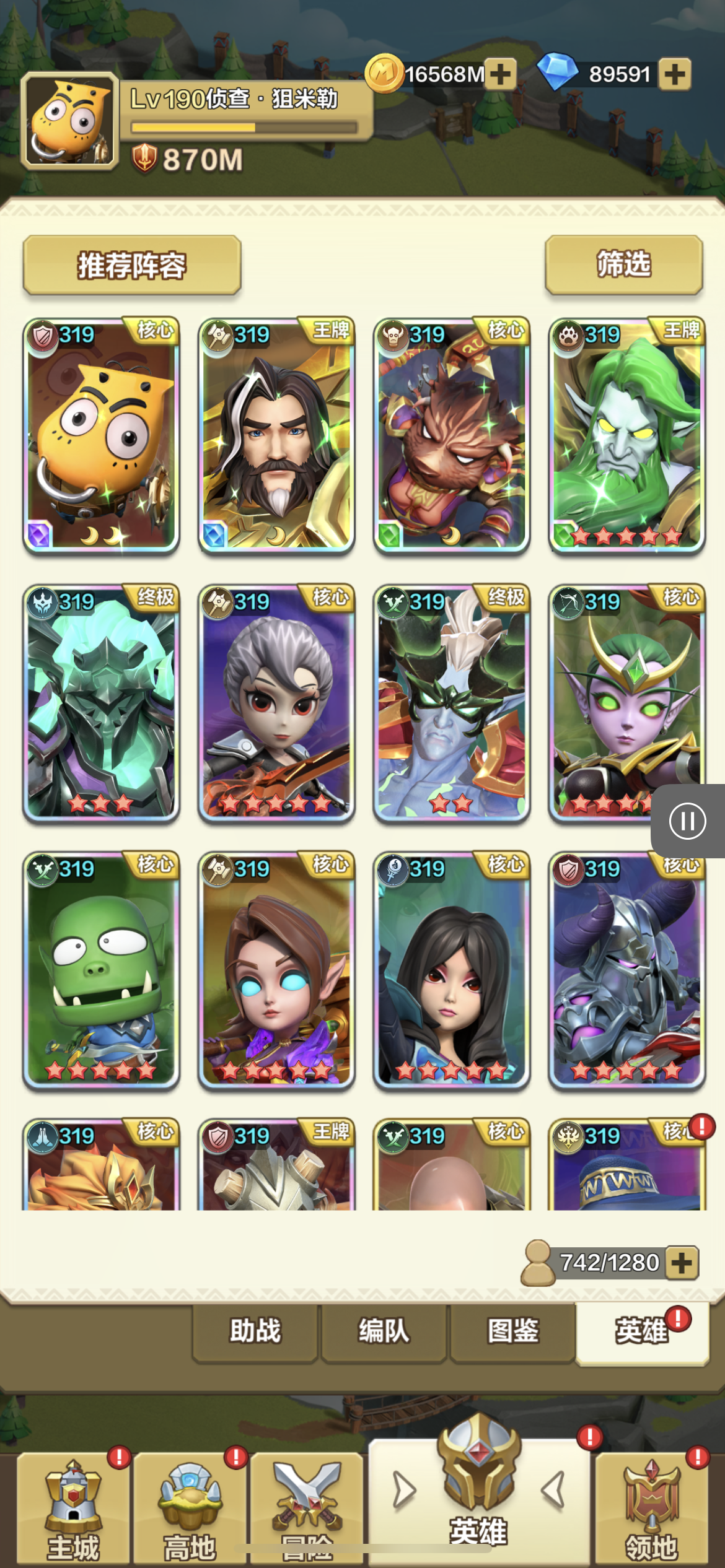The width and height of the screenshot is (725, 1568).
Task: Open the 筛选 filter button
Action: pos(623,264)
